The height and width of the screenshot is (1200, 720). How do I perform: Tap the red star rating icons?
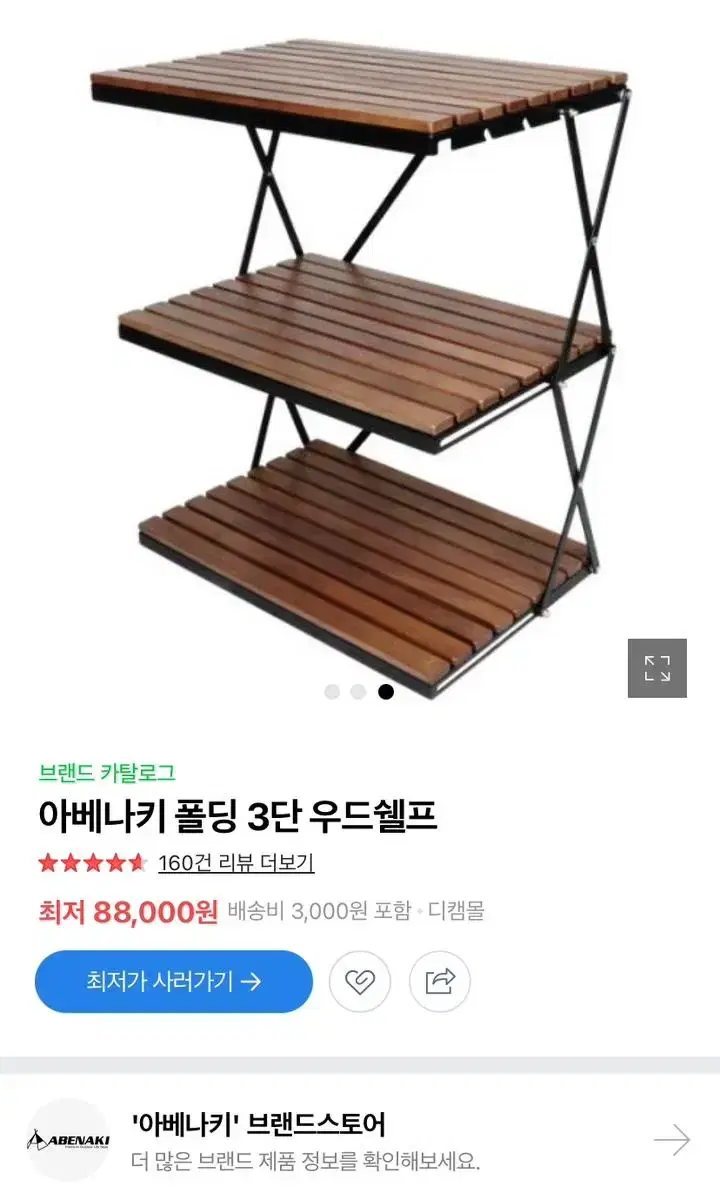click(88, 861)
